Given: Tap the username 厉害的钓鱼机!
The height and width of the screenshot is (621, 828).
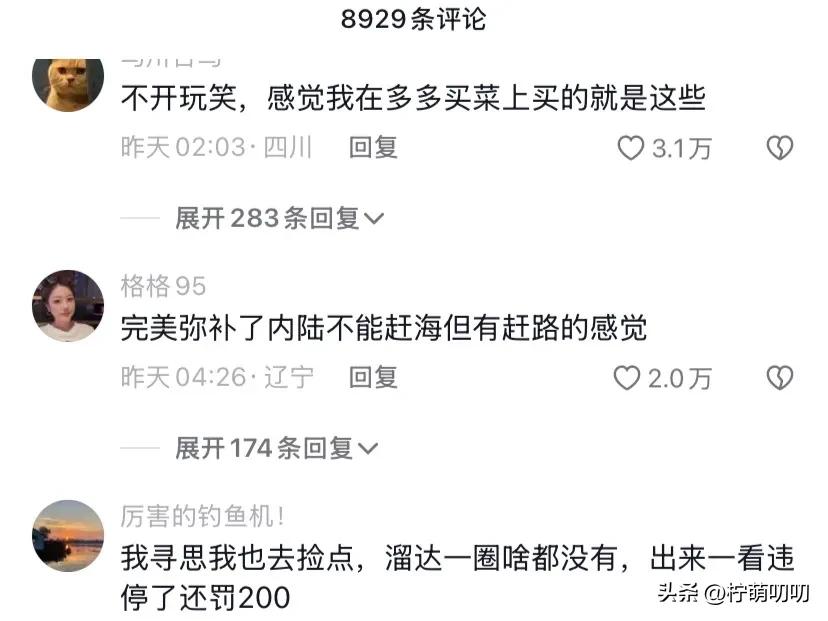Looking at the screenshot, I should [203, 516].
